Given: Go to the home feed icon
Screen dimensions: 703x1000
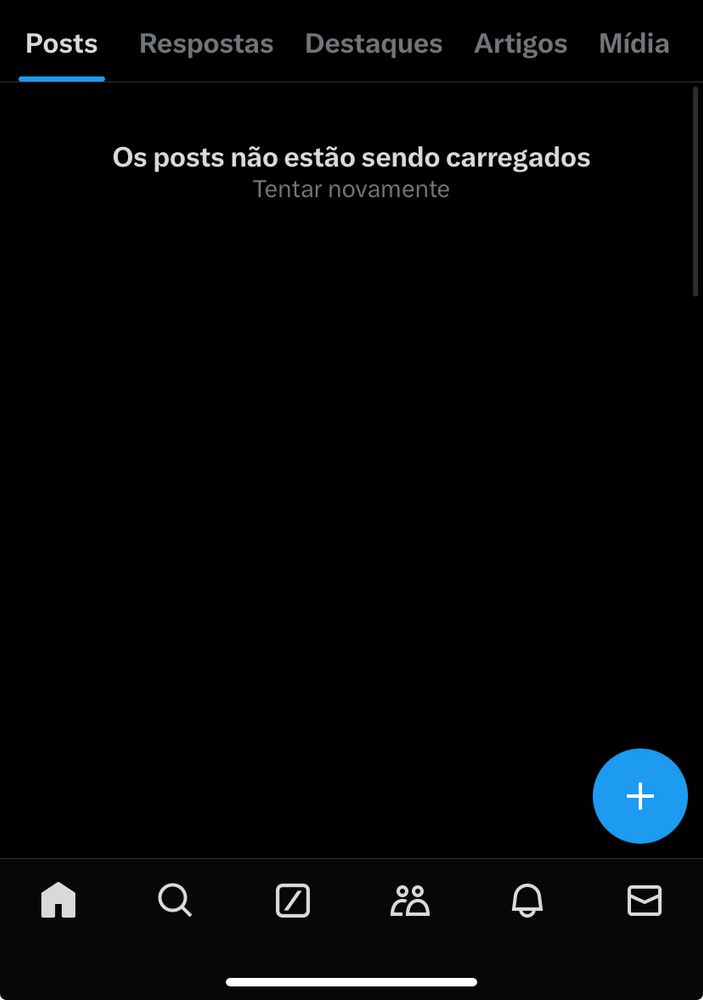Looking at the screenshot, I should (x=58, y=900).
